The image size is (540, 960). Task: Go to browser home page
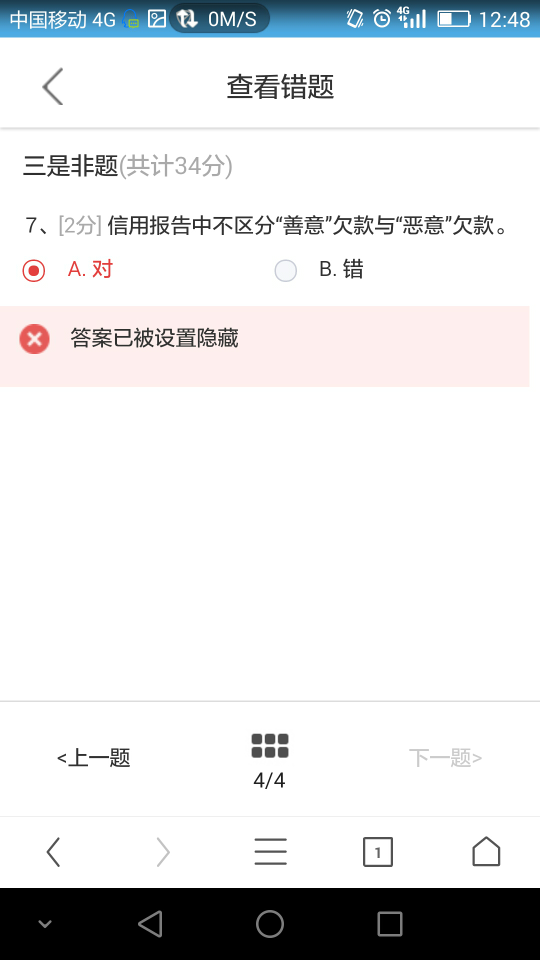pyautogui.click(x=486, y=852)
